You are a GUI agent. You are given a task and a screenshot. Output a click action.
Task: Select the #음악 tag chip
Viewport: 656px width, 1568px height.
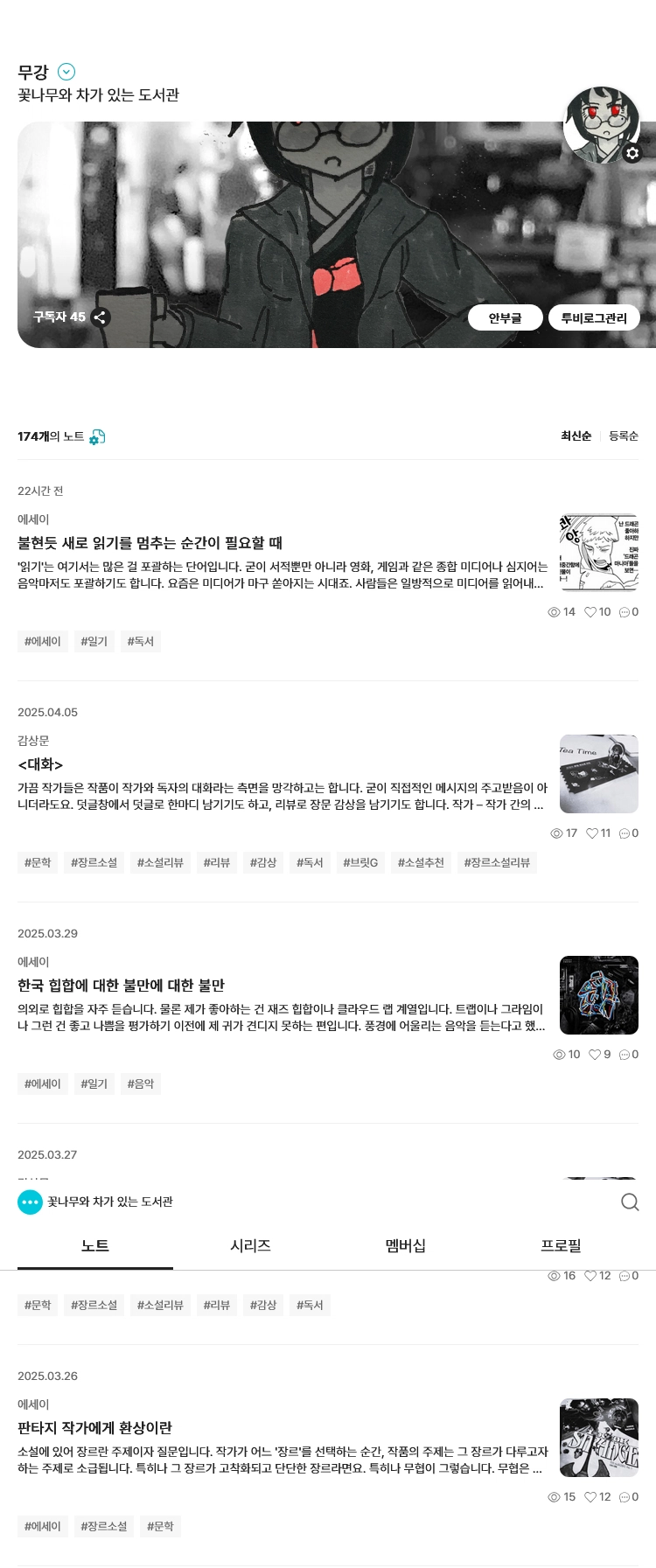tap(140, 1084)
